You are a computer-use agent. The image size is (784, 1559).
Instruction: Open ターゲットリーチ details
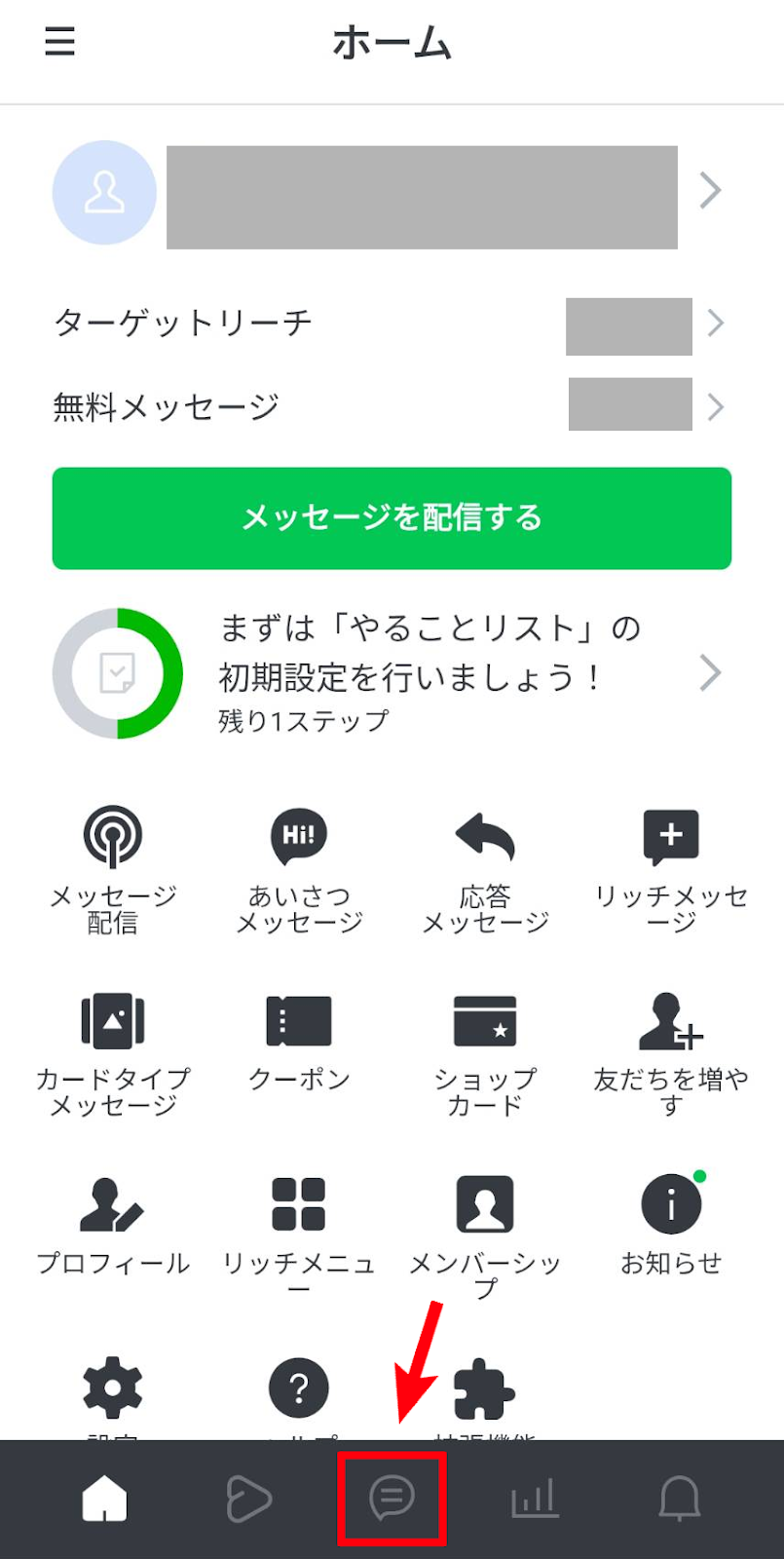coord(390,323)
